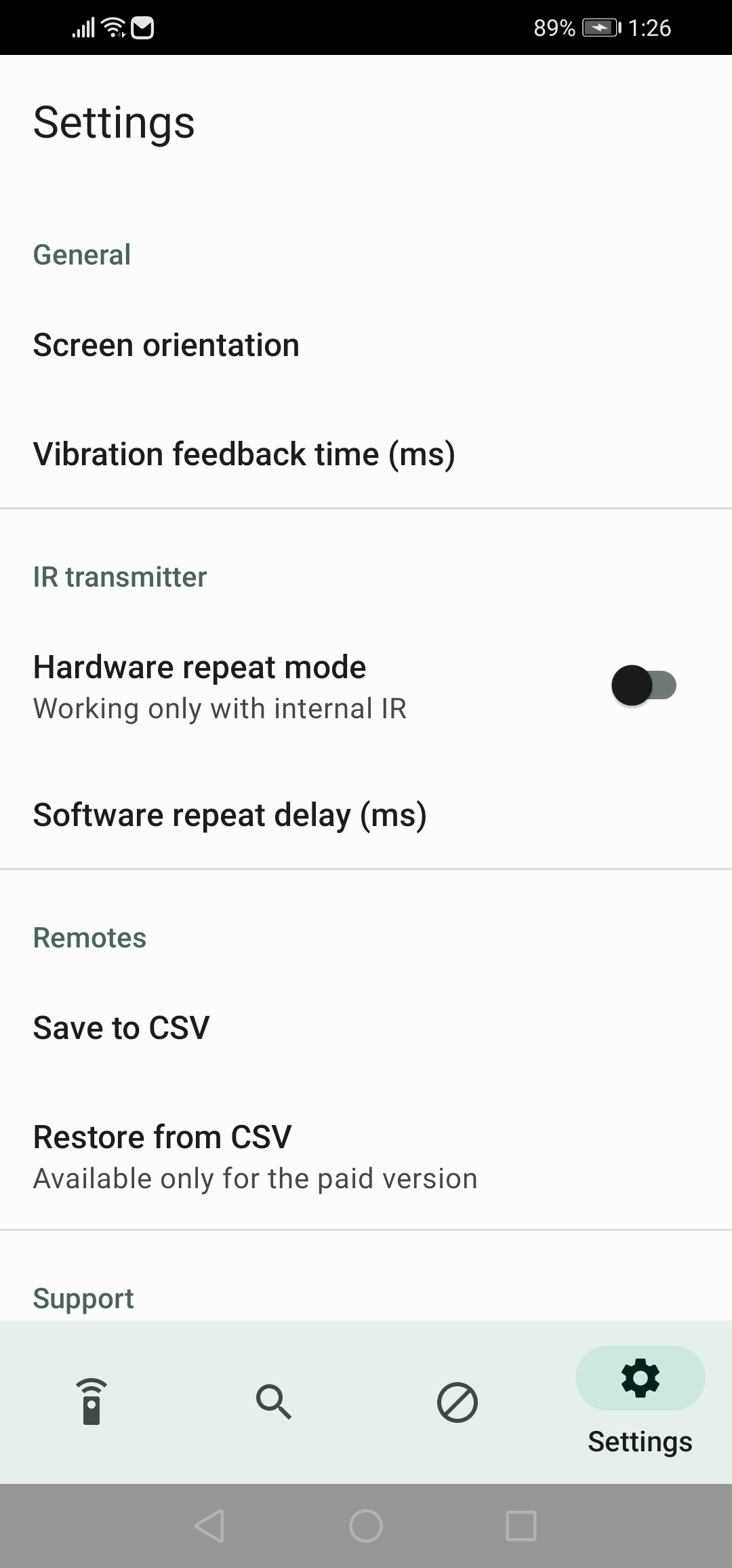Image resolution: width=732 pixels, height=1568 pixels.
Task: Open Software repeat delay setting
Action: [230, 815]
